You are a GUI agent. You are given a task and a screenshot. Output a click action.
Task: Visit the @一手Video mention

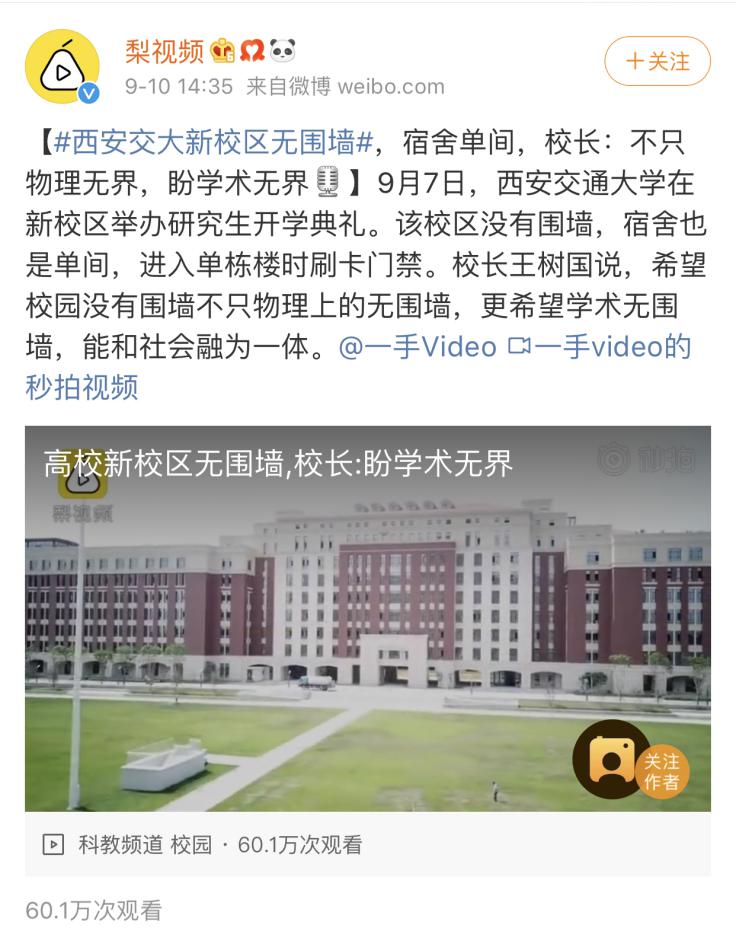[418, 346]
